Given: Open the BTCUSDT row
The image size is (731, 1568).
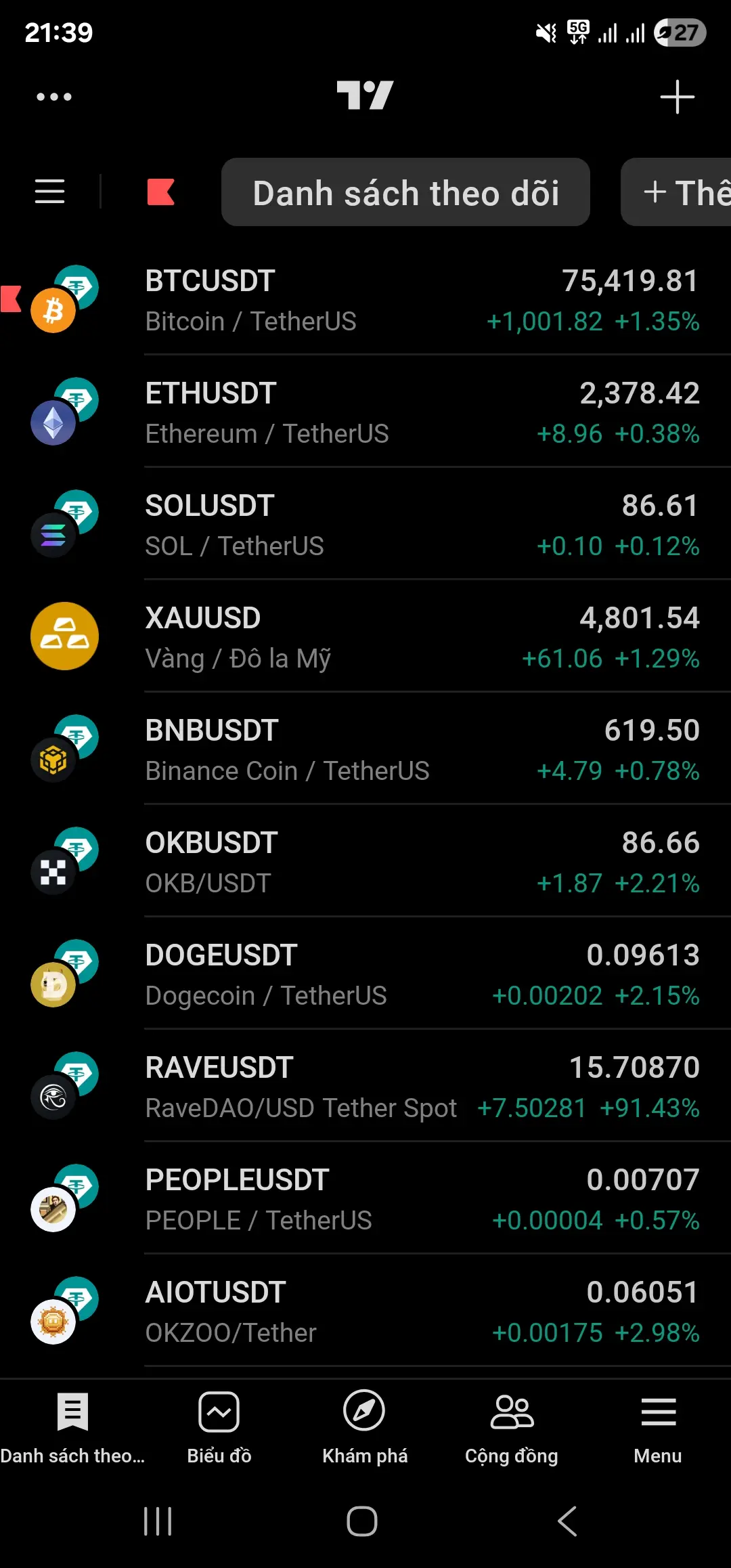Looking at the screenshot, I should tap(365, 301).
